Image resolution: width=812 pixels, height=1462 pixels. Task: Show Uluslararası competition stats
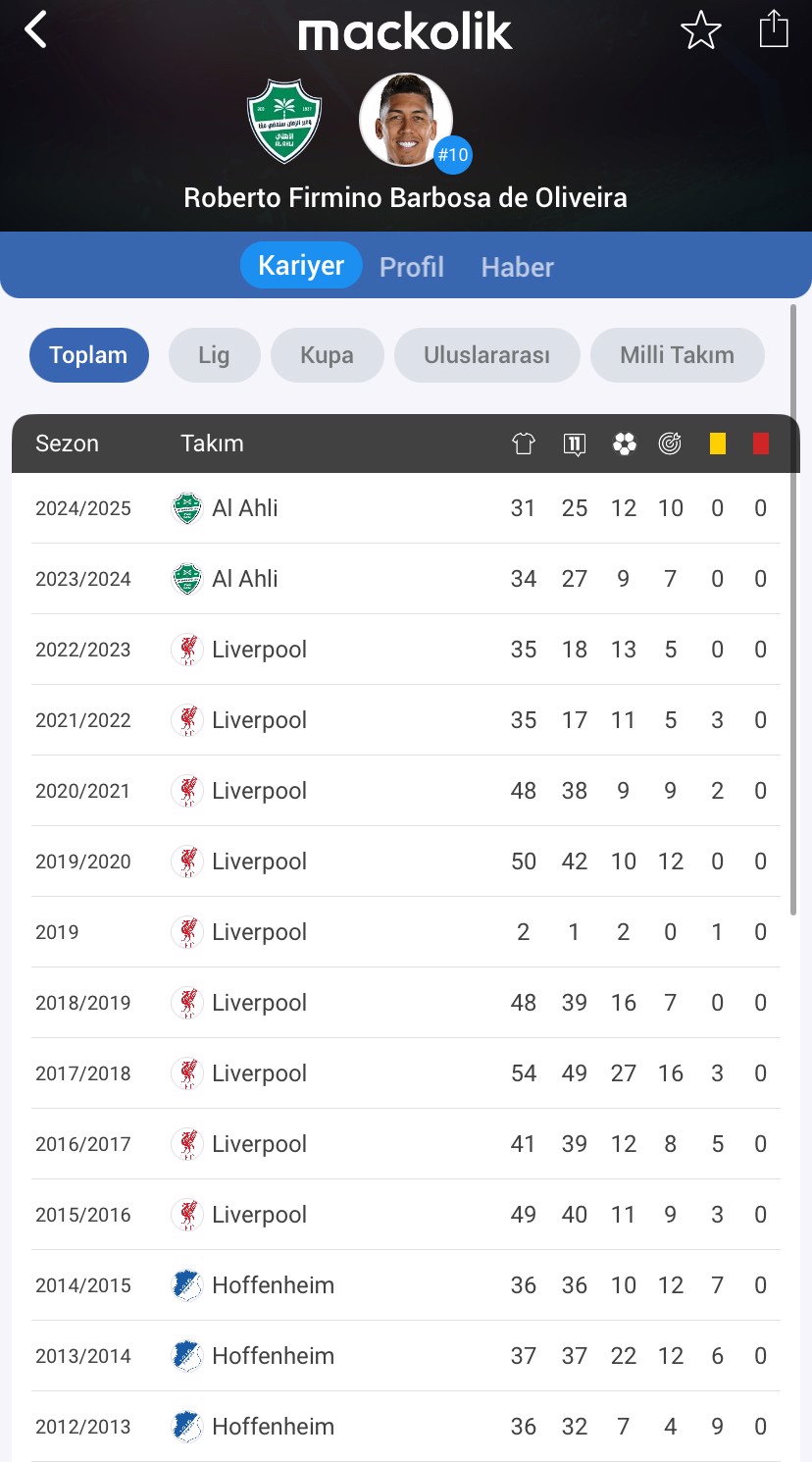click(487, 355)
